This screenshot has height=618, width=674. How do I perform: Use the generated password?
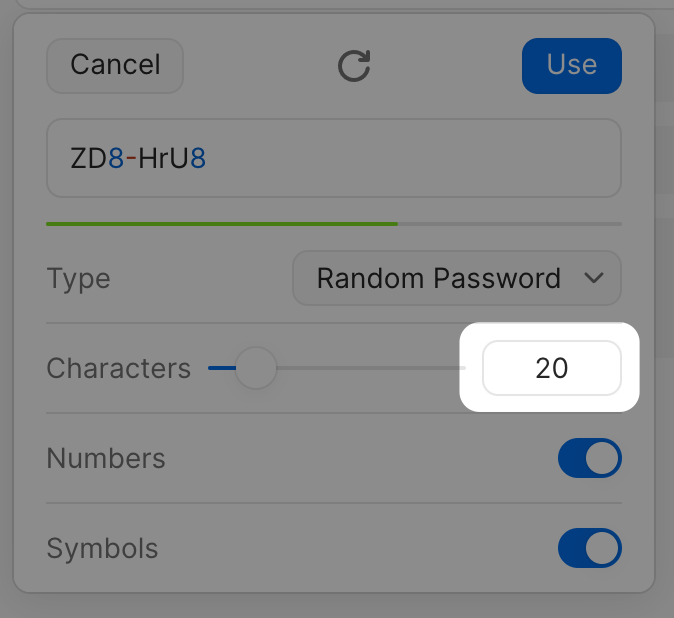click(571, 66)
